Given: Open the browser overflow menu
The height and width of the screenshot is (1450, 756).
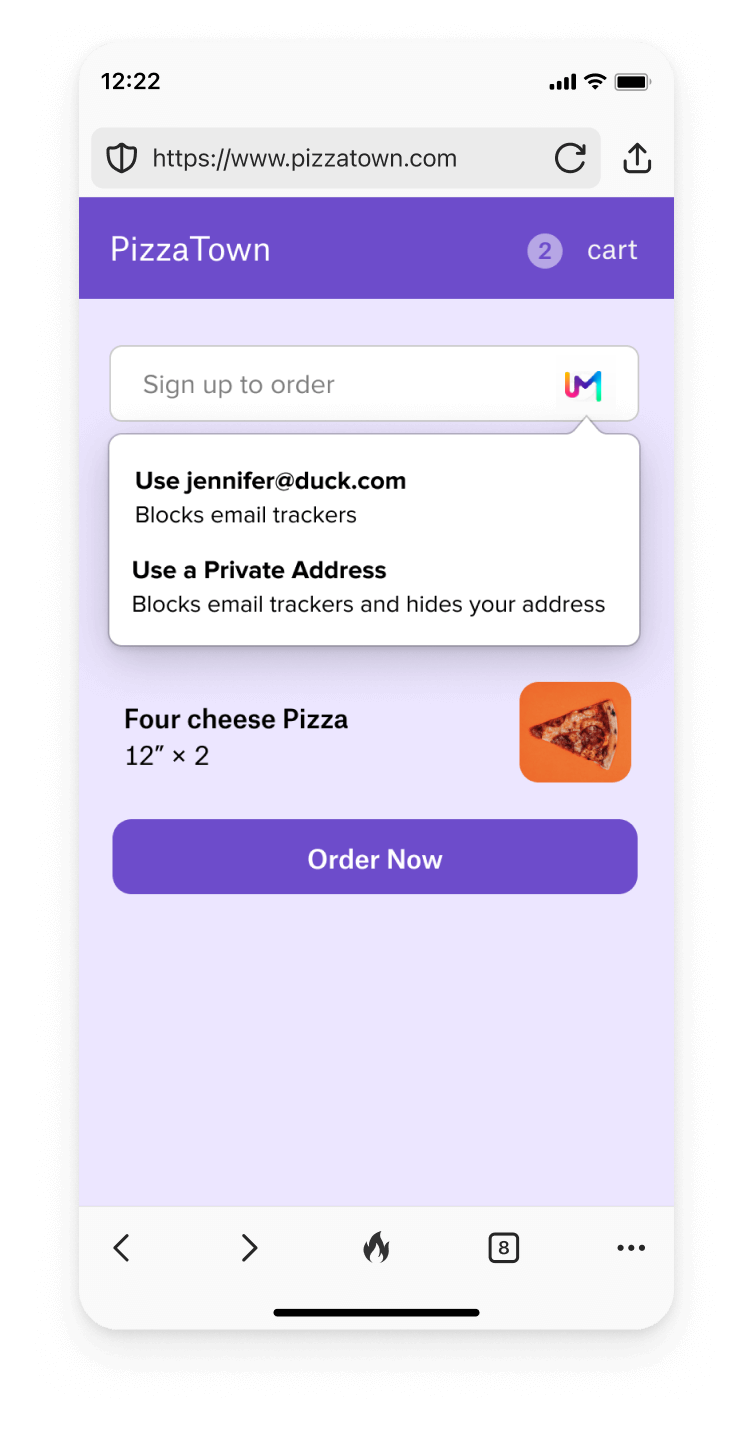Looking at the screenshot, I should click(631, 1247).
